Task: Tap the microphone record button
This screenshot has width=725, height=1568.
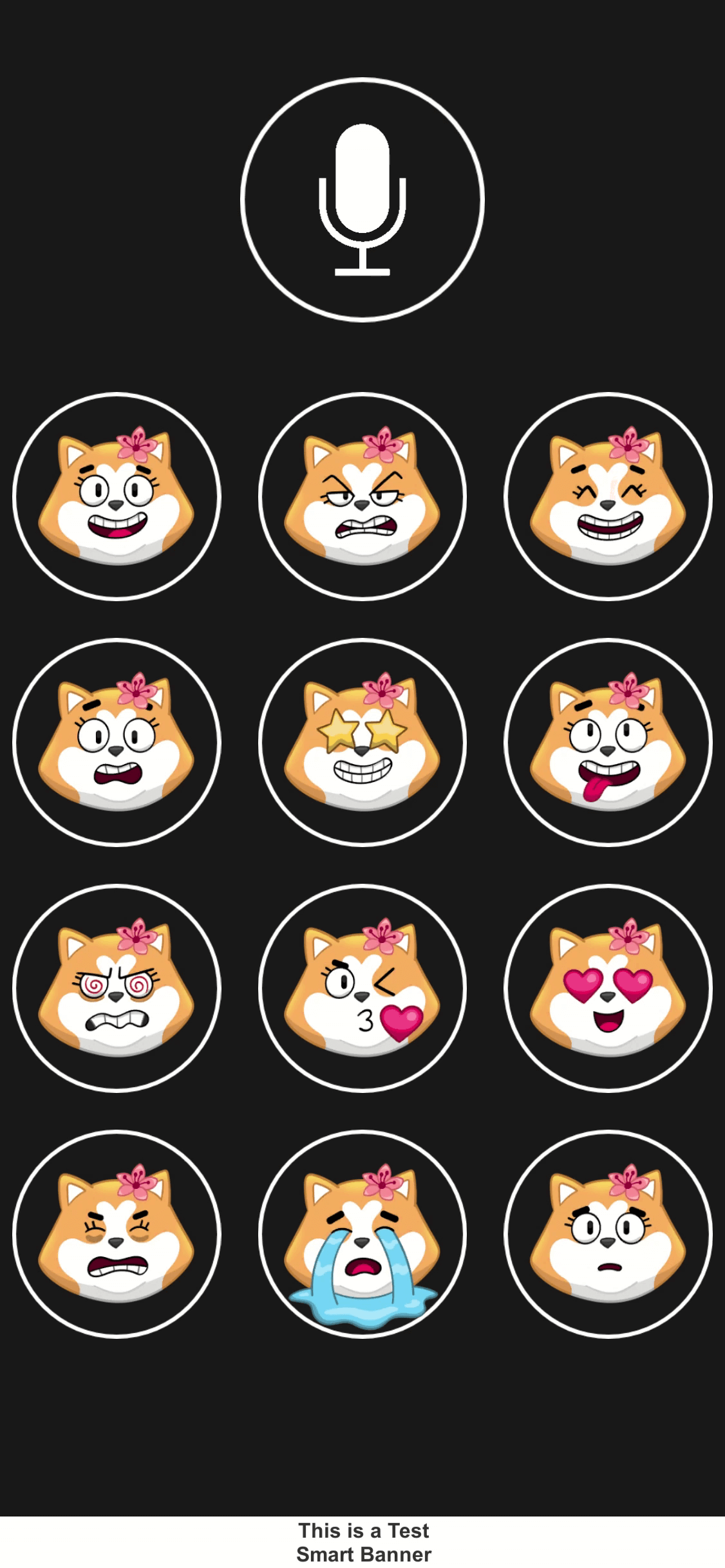Action: coord(362,200)
